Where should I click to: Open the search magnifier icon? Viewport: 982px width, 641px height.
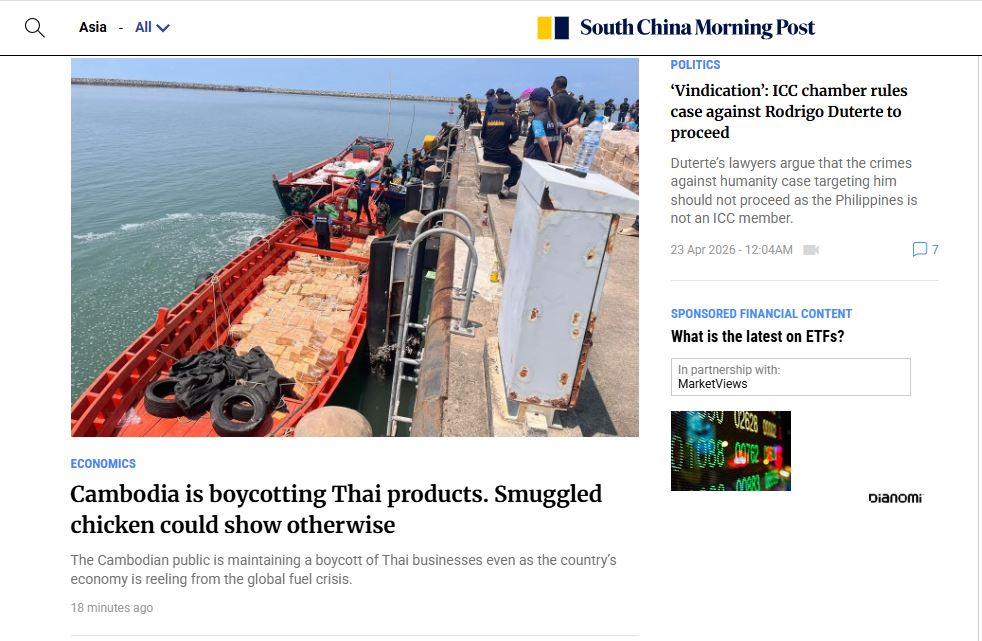35,28
